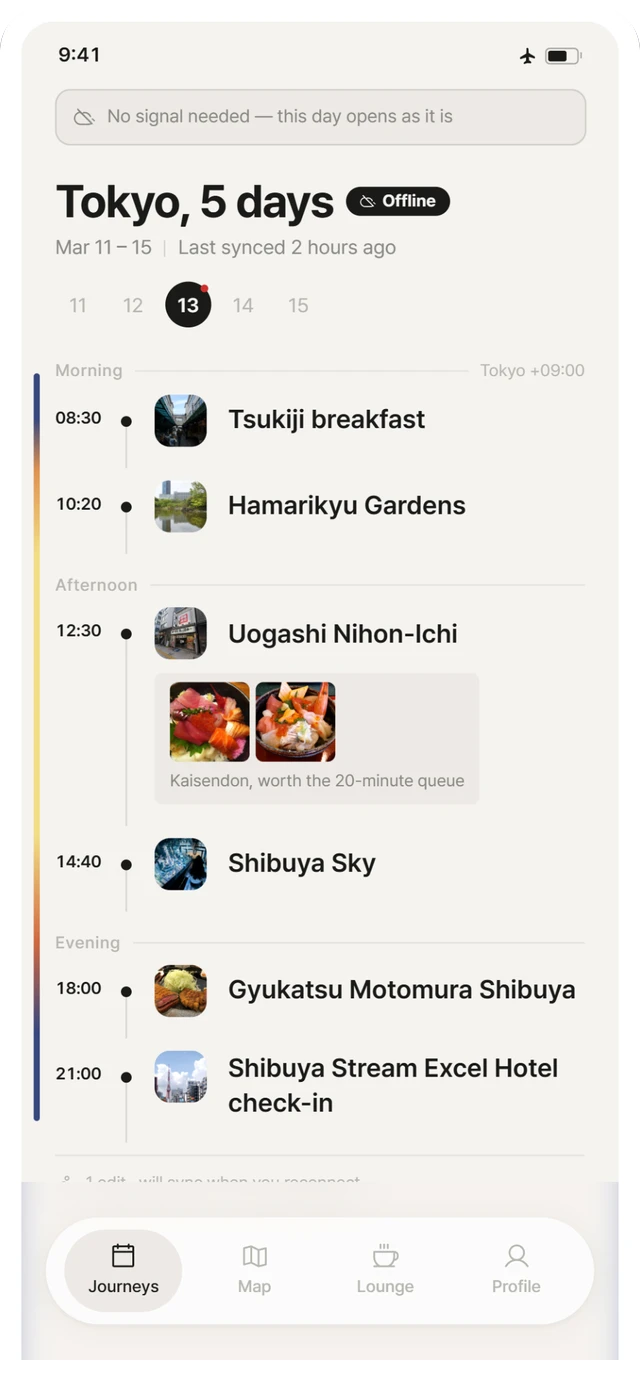The image size is (640, 1392).
Task: Open the Hamarikyu Gardens entry
Action: 320,506
